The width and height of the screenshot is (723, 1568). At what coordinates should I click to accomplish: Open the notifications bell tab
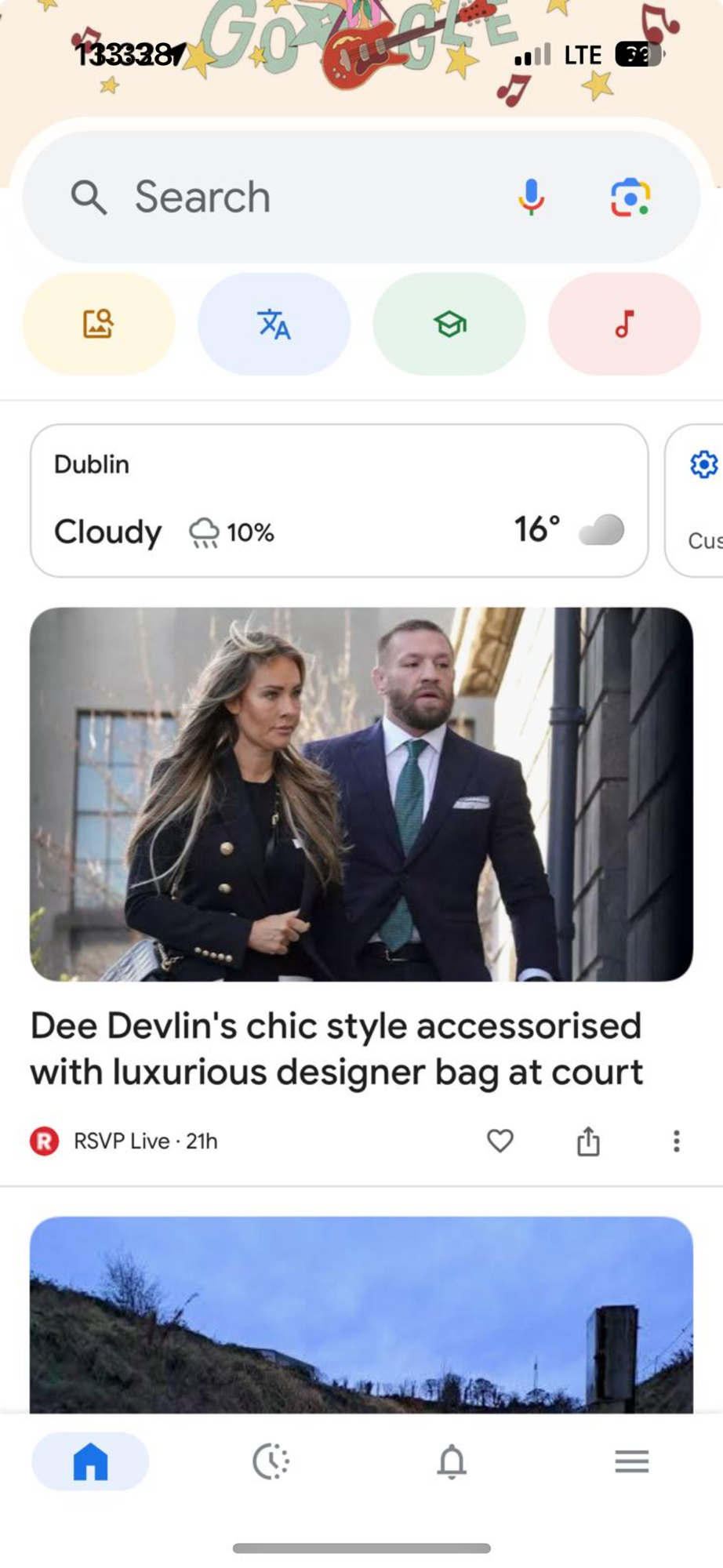coord(452,1461)
